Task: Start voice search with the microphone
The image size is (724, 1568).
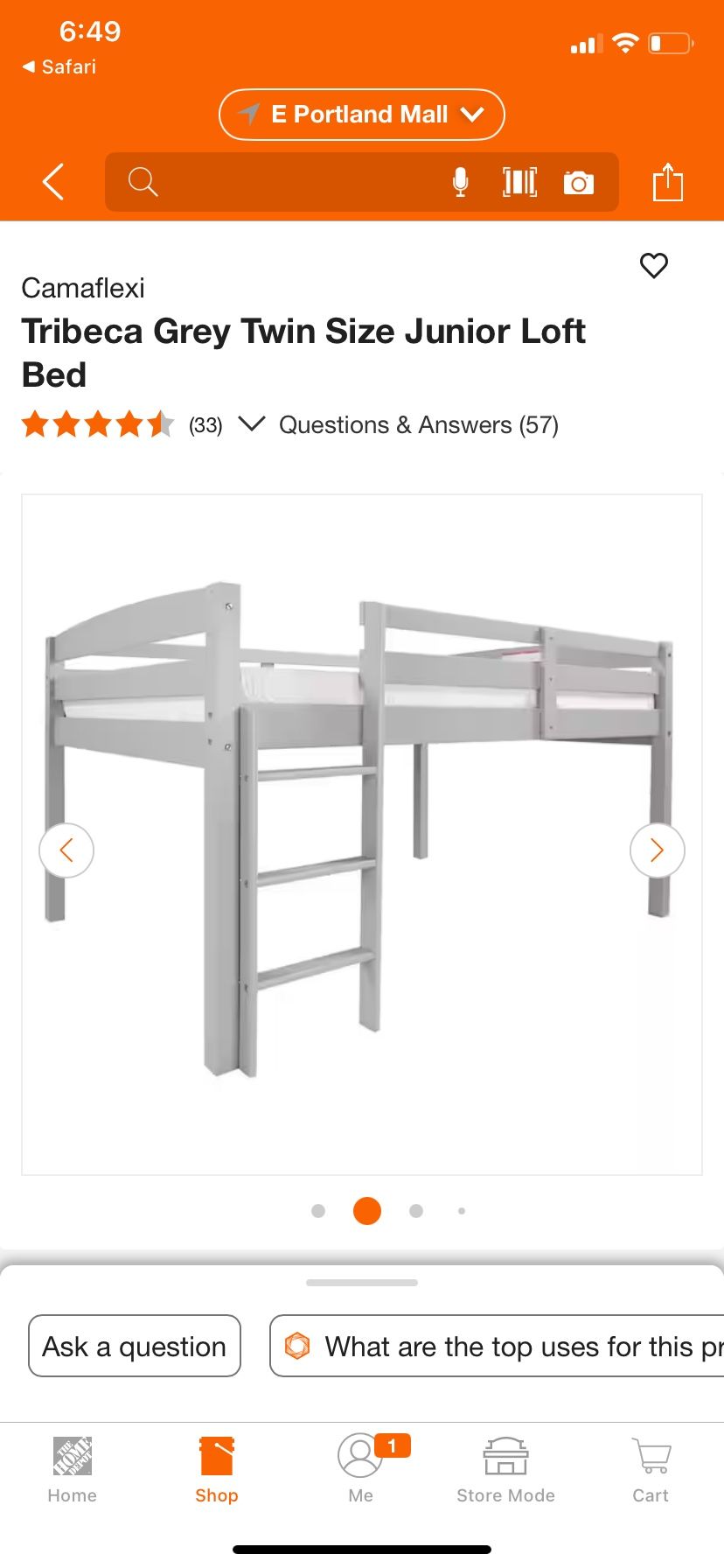Action: 460,182
